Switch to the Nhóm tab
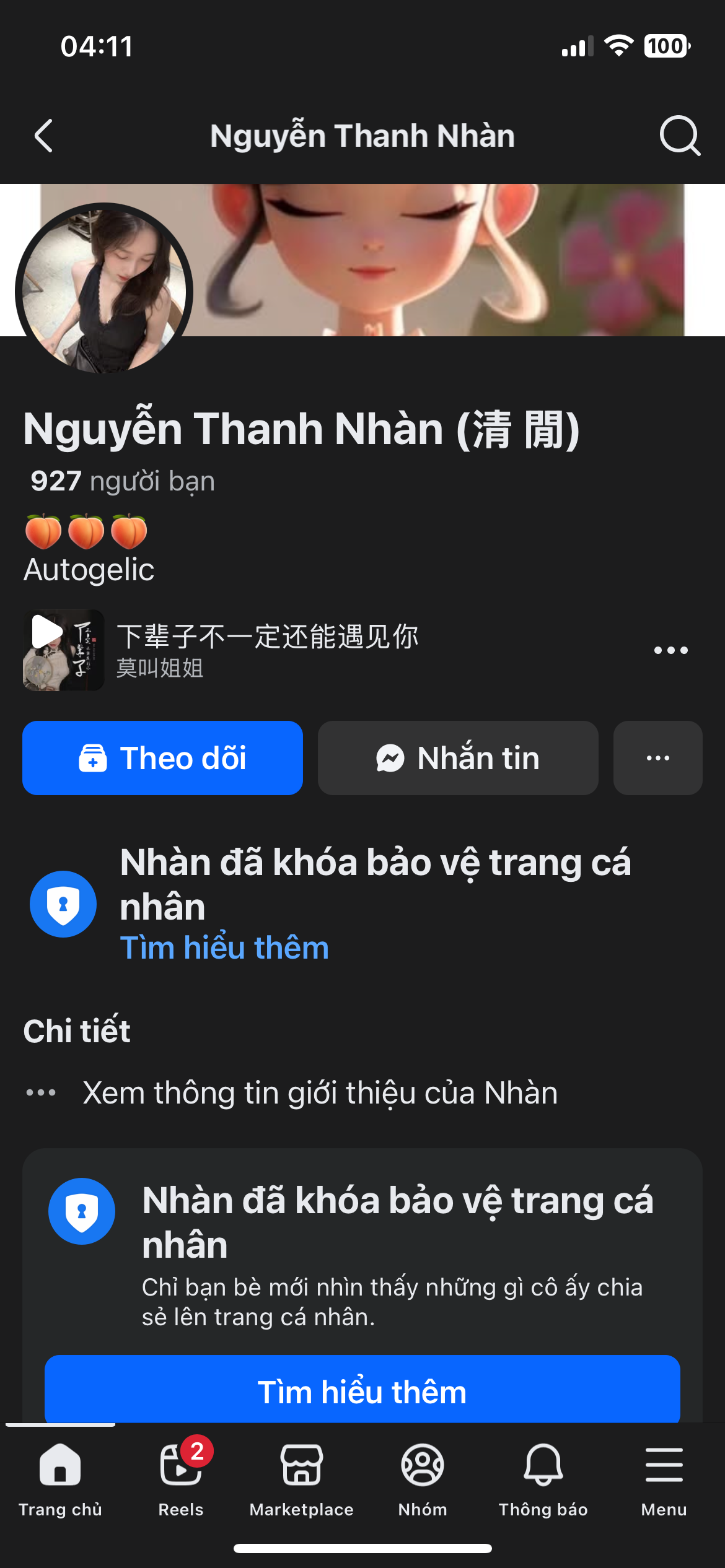The width and height of the screenshot is (725, 1568). (x=423, y=1477)
